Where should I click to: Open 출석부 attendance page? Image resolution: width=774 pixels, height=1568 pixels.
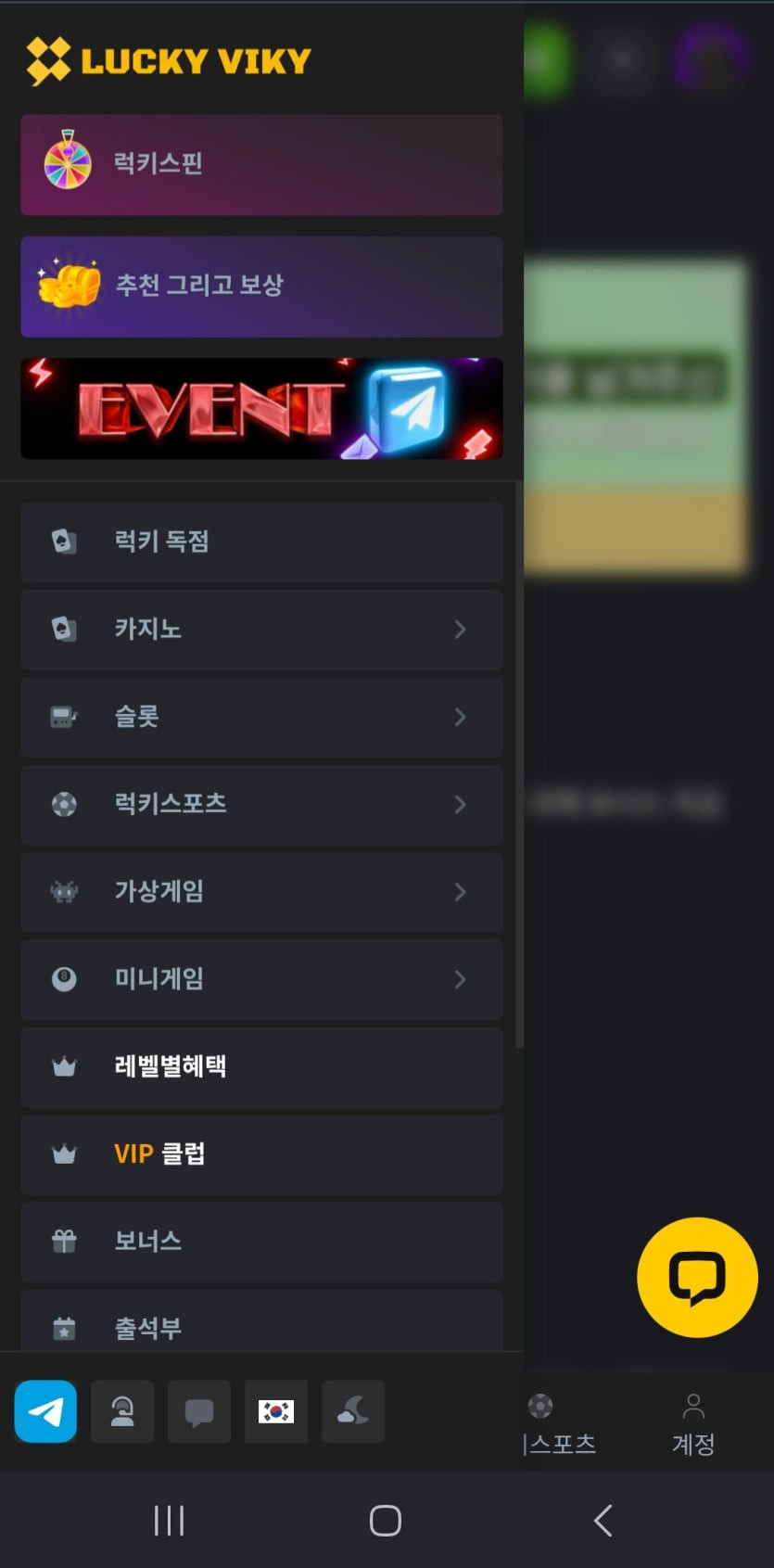click(x=261, y=1326)
